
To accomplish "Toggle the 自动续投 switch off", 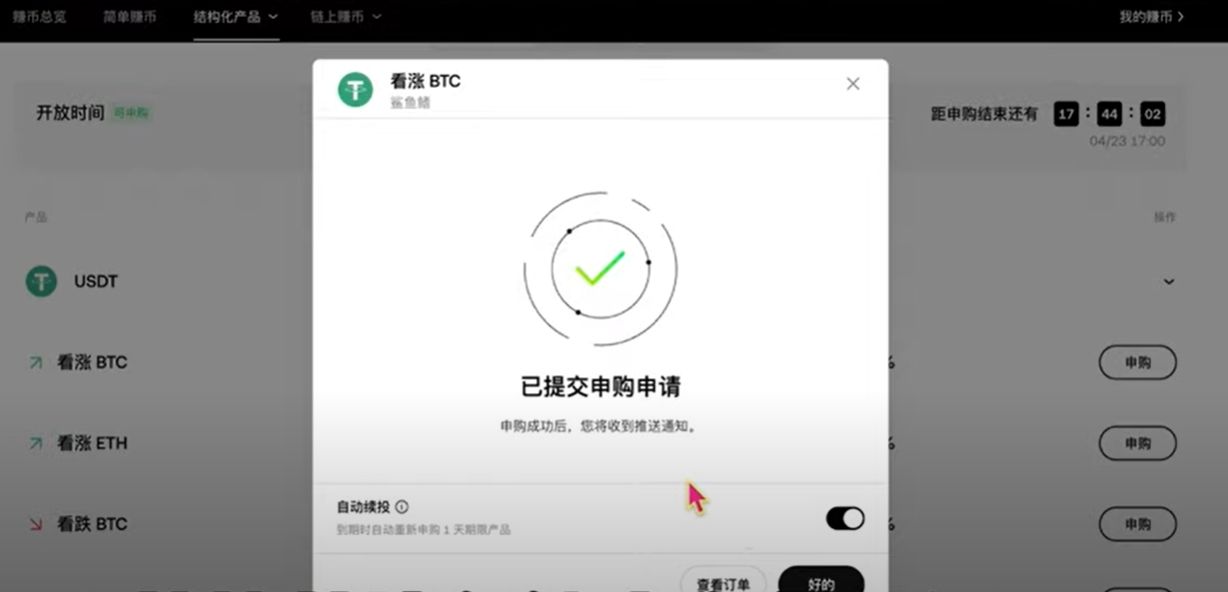I will click(845, 518).
